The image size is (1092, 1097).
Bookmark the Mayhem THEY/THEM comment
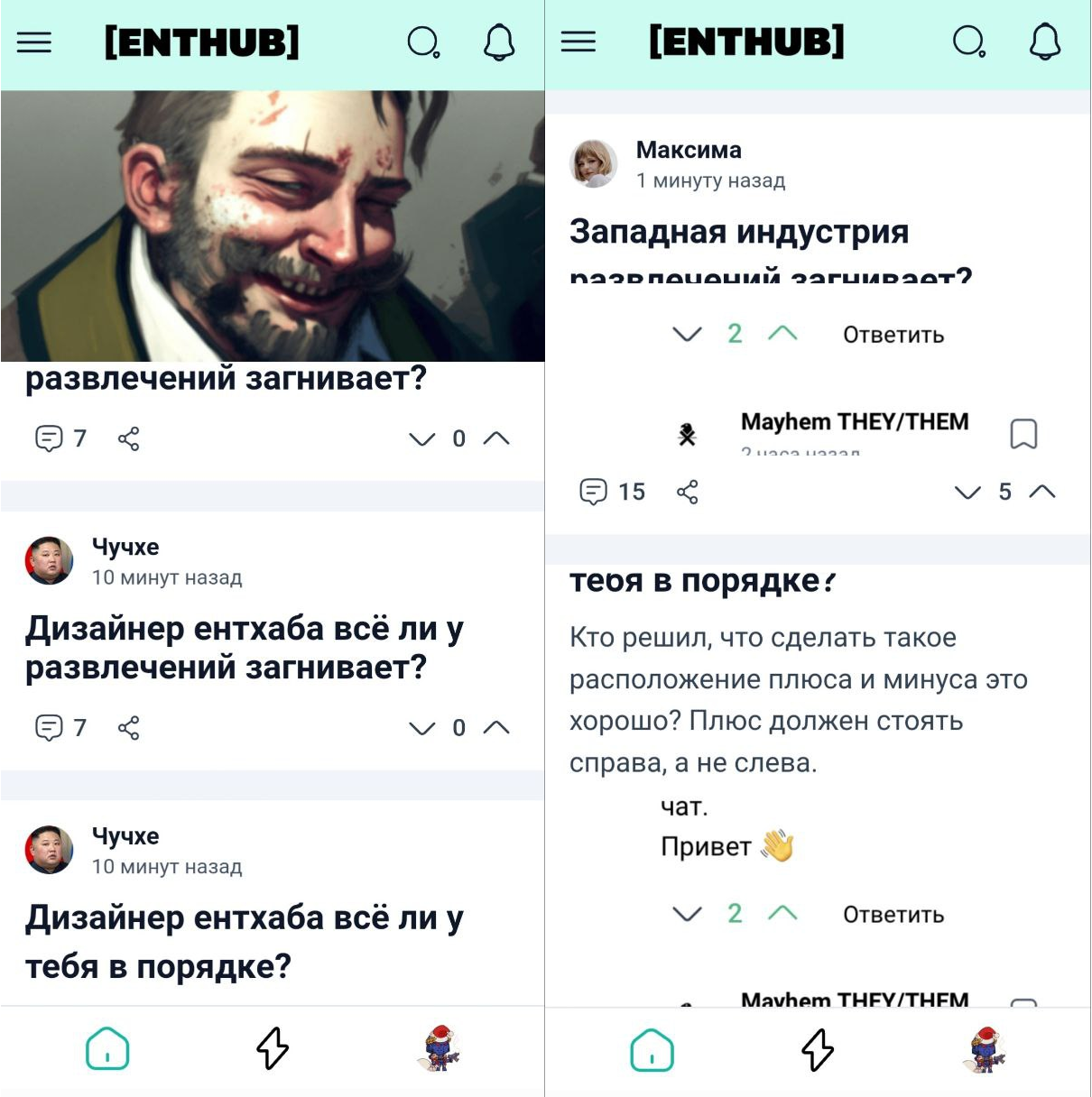(1023, 434)
